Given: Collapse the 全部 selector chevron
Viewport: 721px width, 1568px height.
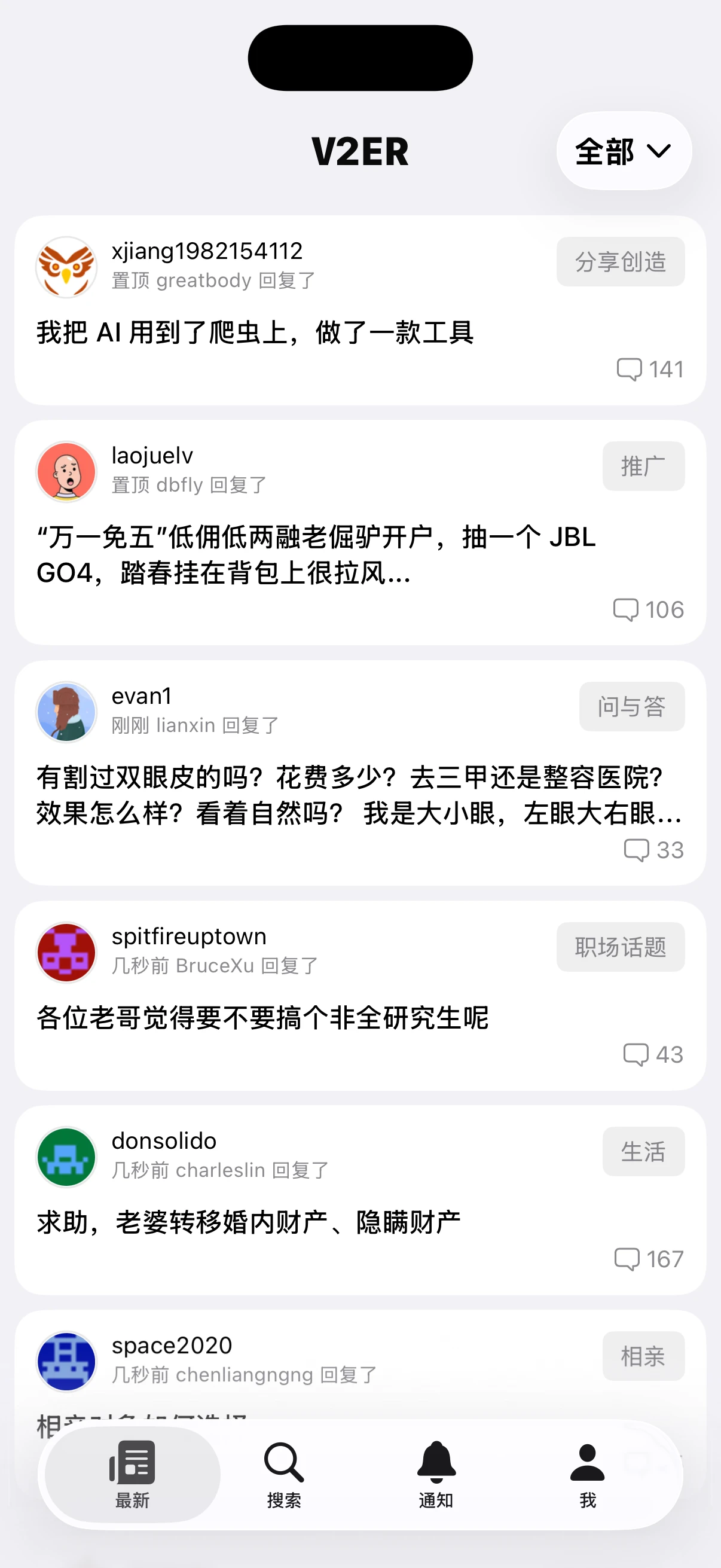Looking at the screenshot, I should (661, 152).
